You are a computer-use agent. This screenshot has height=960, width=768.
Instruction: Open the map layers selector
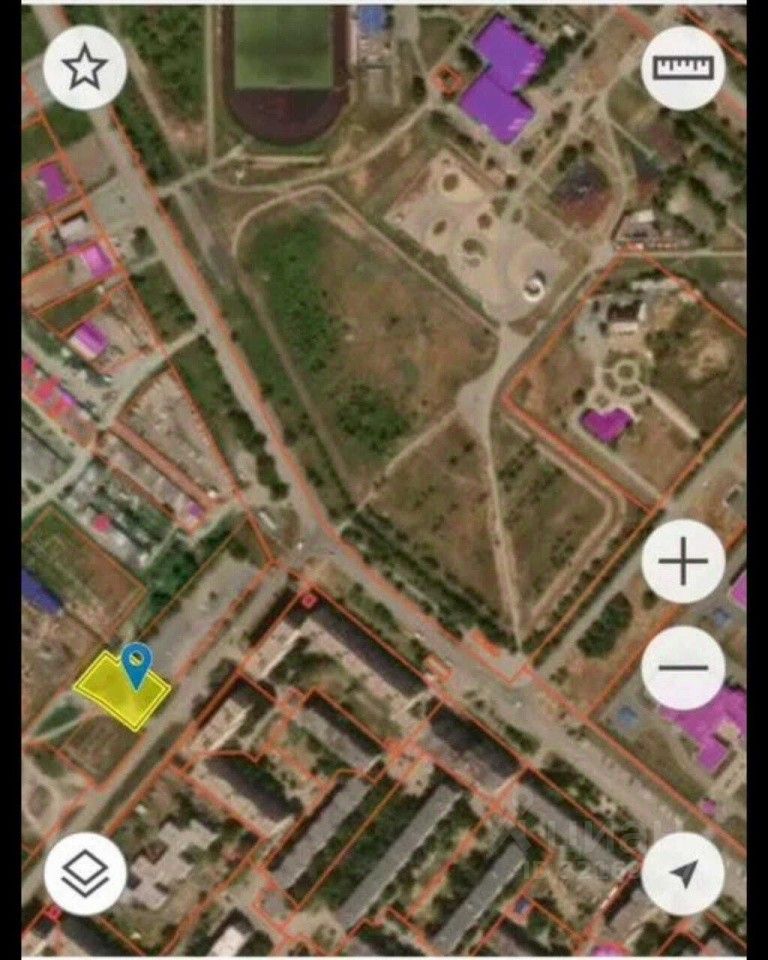(85, 873)
